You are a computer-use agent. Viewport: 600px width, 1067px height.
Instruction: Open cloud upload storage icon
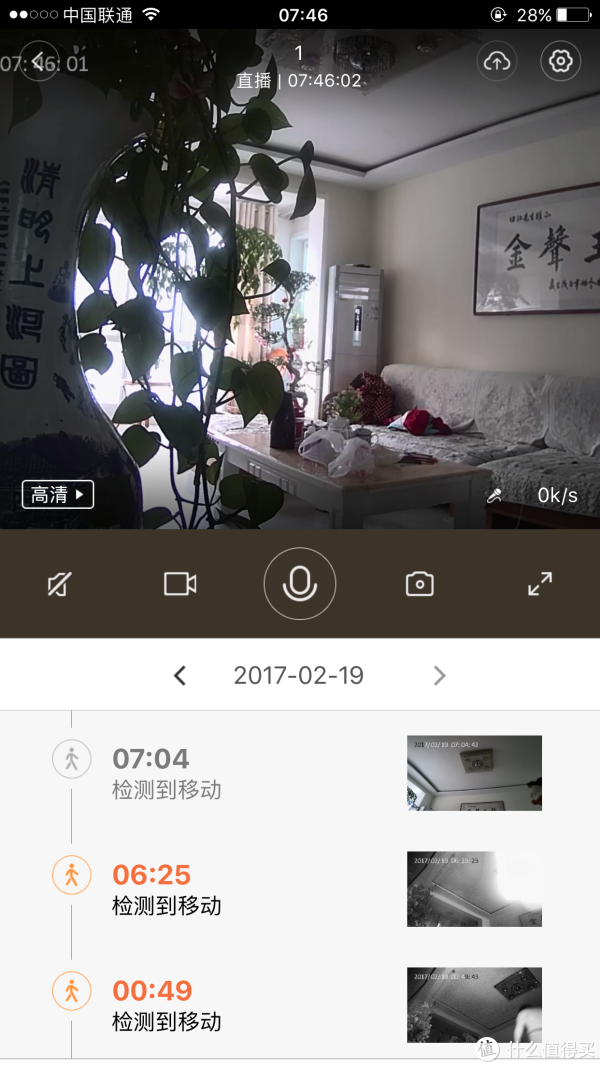[x=496, y=61]
